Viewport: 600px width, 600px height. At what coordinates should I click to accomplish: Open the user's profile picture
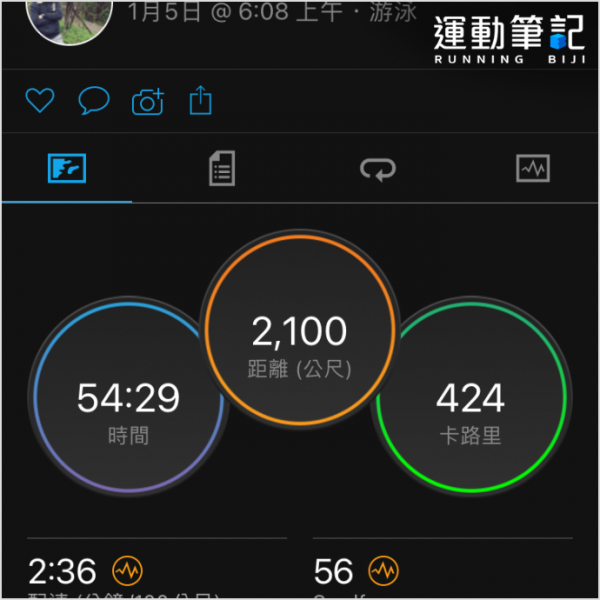[68, 17]
